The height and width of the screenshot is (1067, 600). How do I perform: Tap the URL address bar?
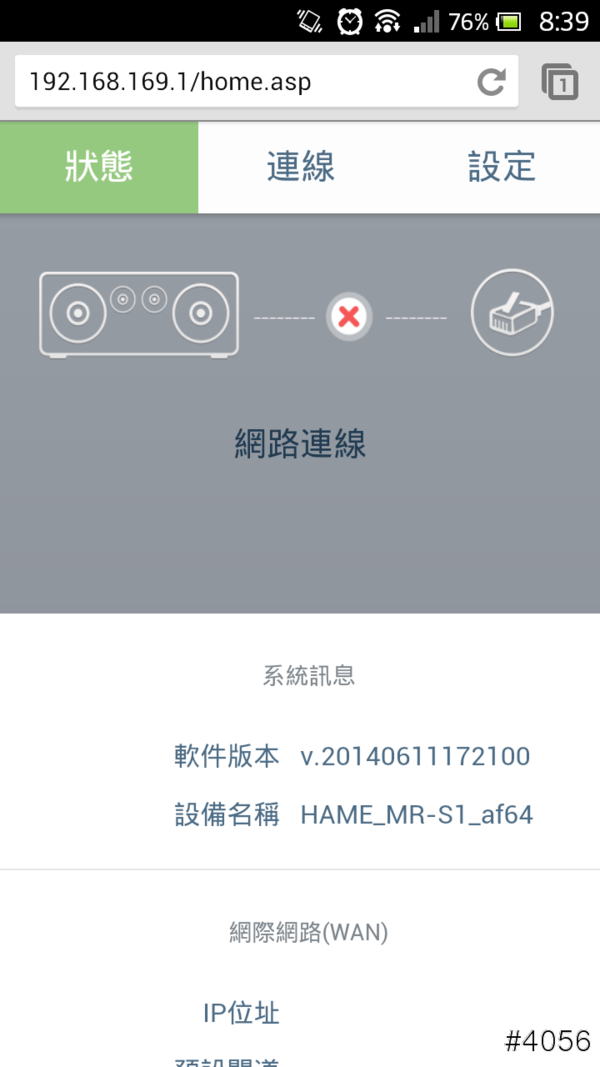tap(240, 81)
